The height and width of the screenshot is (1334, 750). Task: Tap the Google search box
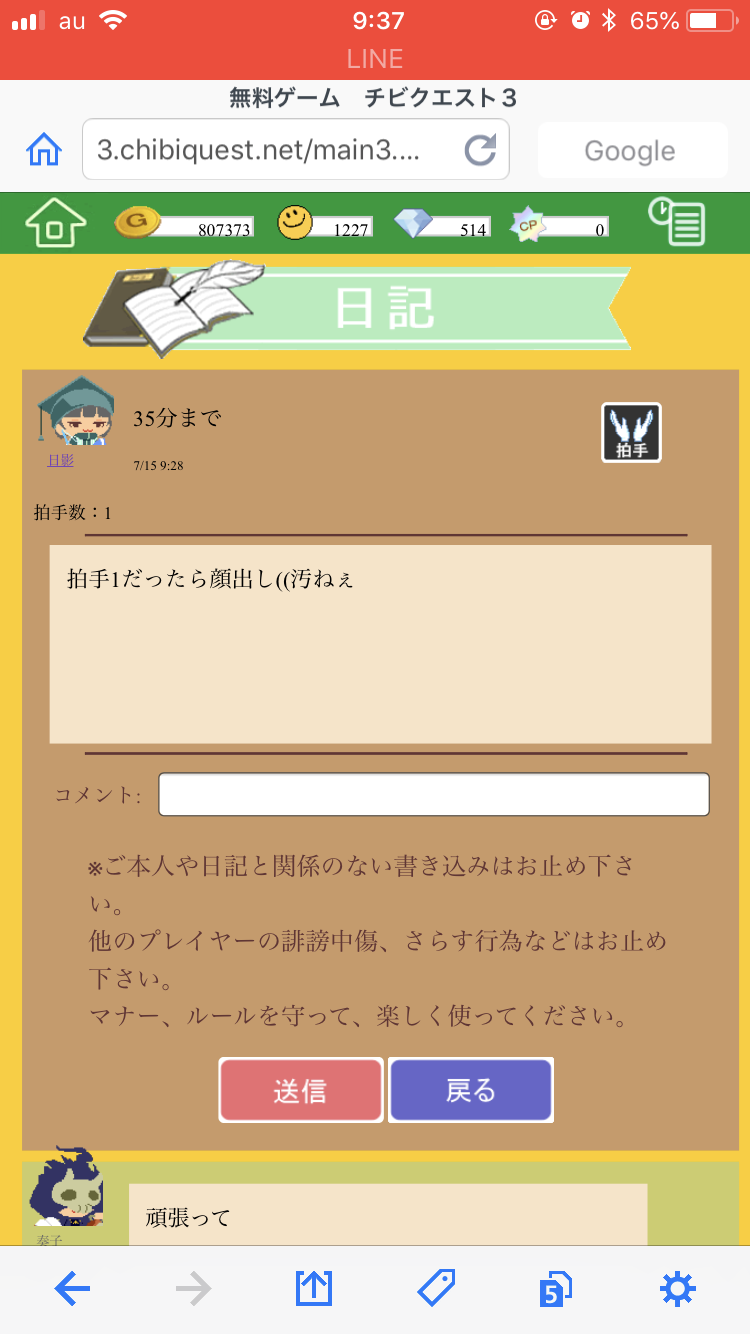(x=631, y=151)
